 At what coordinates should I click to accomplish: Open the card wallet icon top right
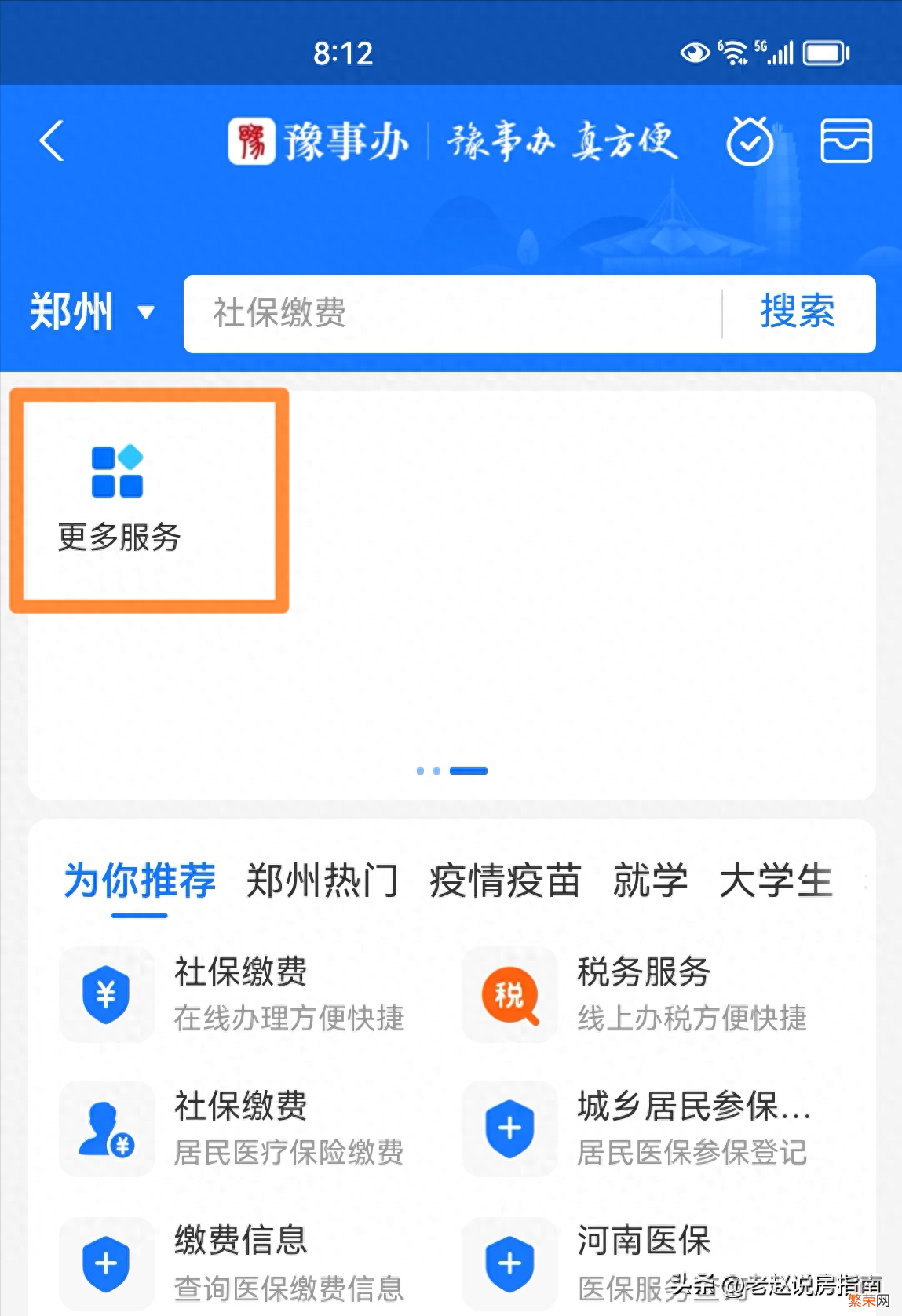pos(846,141)
